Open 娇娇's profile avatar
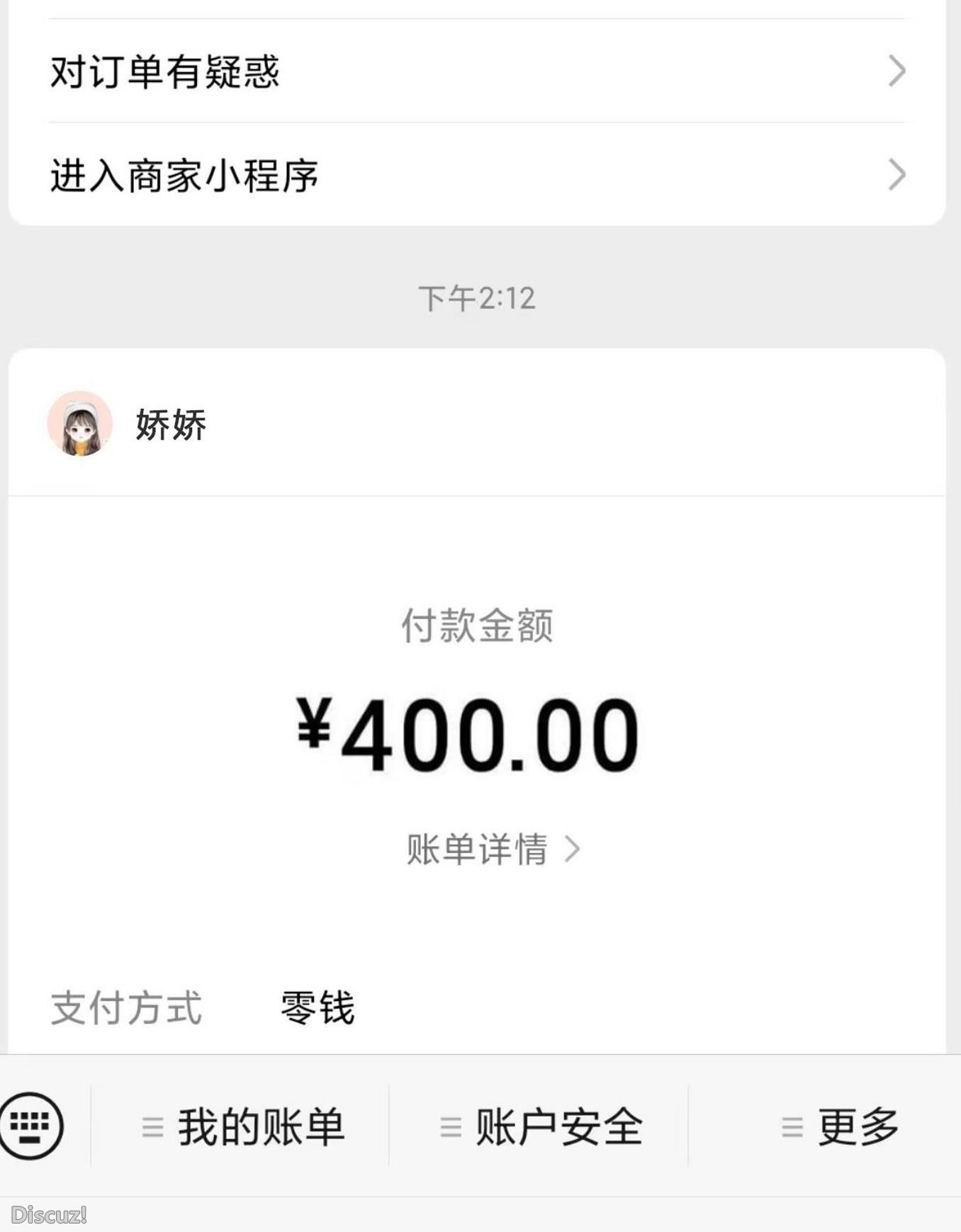961x1232 pixels. pyautogui.click(x=80, y=425)
